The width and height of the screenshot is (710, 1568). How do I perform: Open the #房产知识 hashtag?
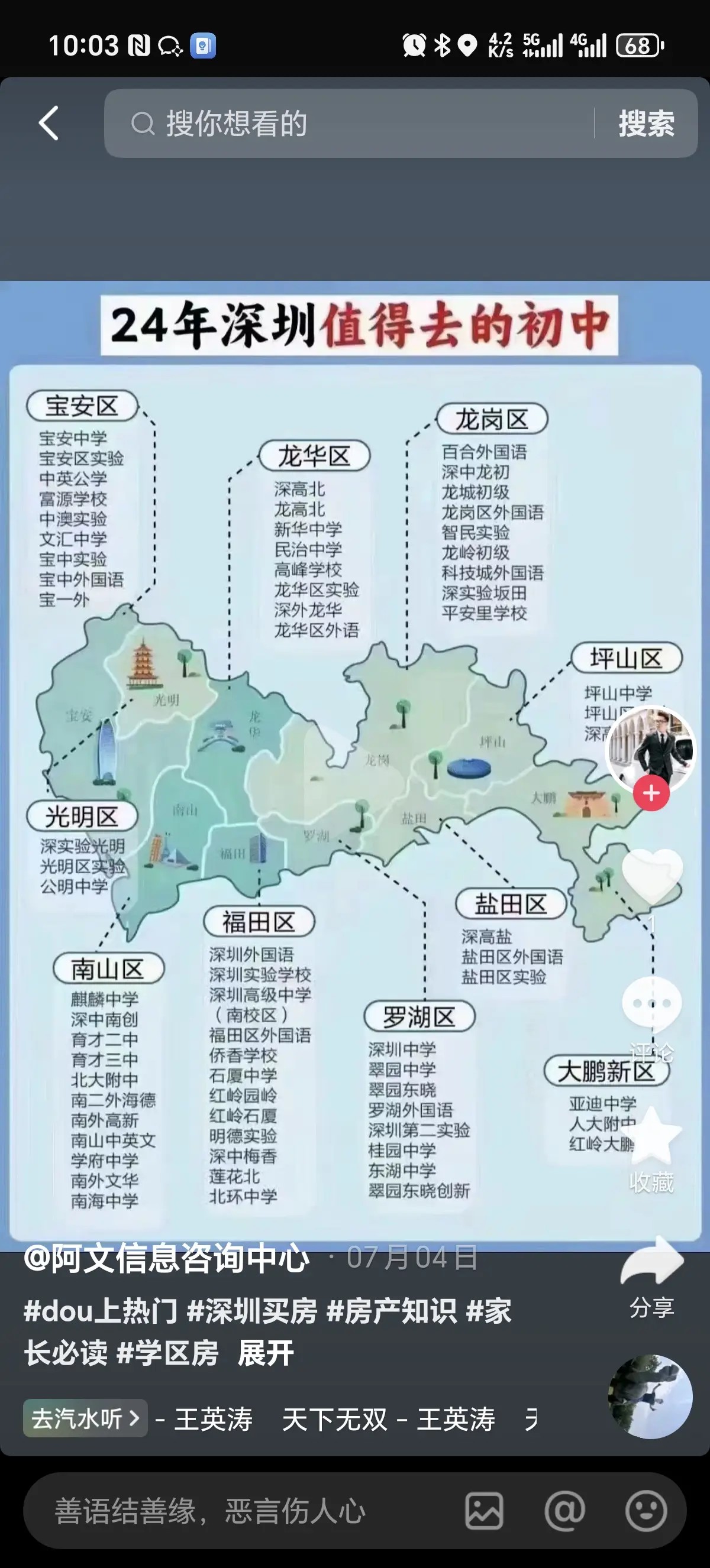[x=392, y=1311]
